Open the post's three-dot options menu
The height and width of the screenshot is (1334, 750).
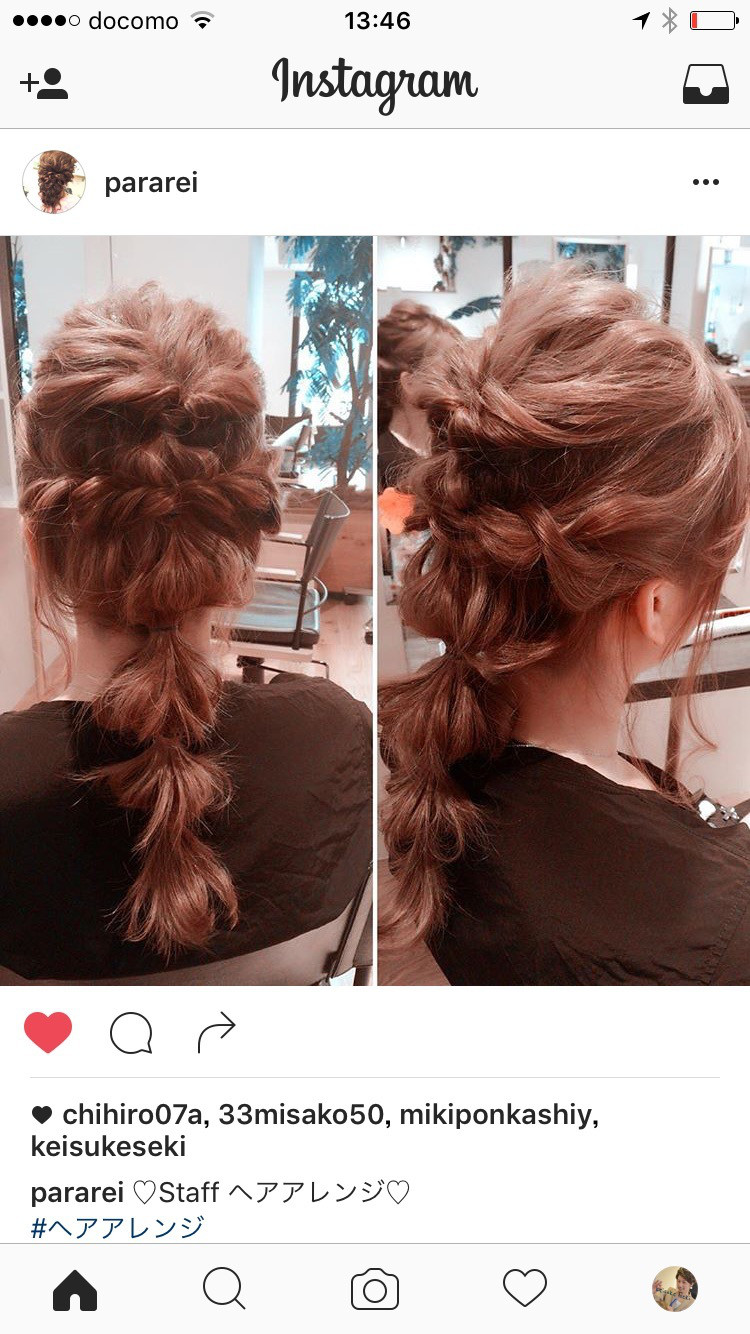click(705, 182)
